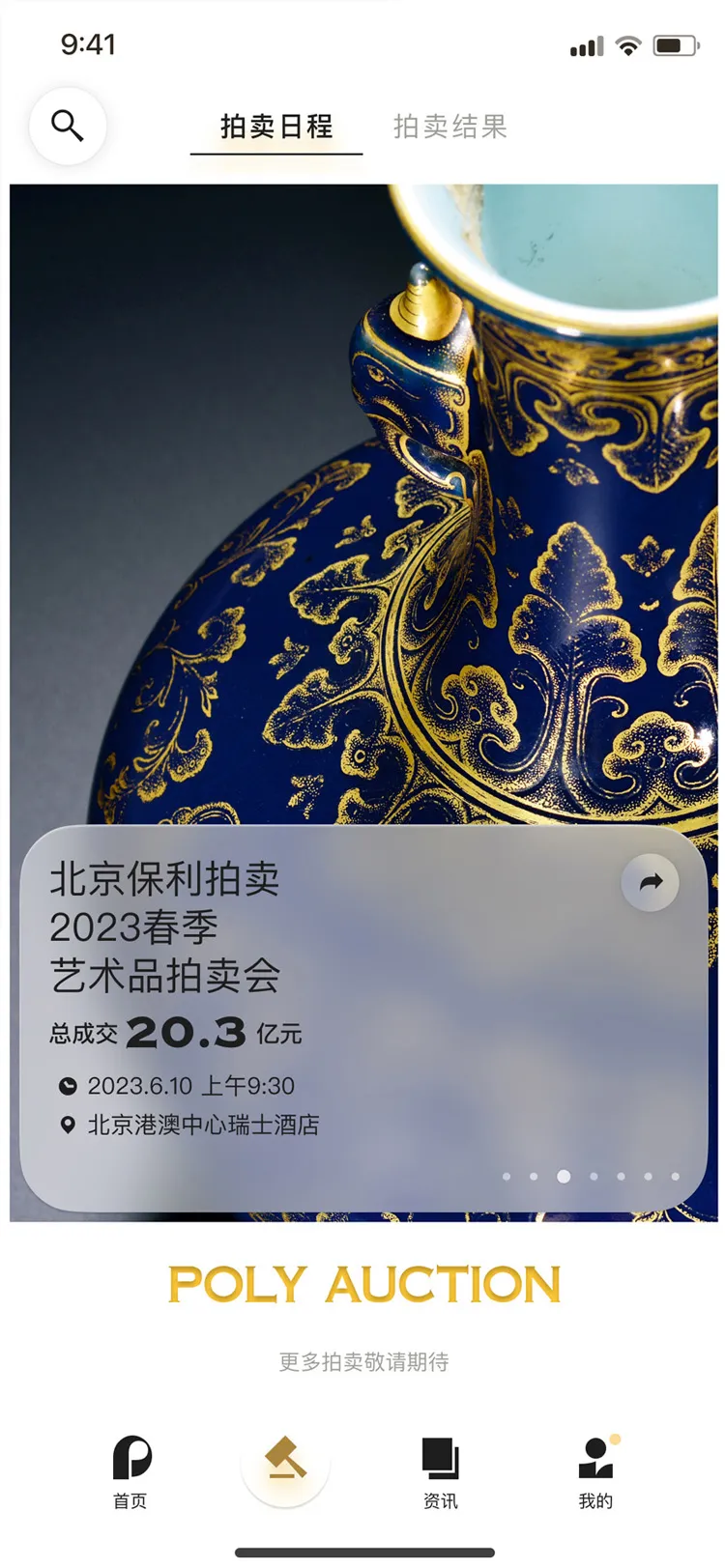Select the 拍卖日程 tab
The width and height of the screenshot is (725, 1568).
276,127
